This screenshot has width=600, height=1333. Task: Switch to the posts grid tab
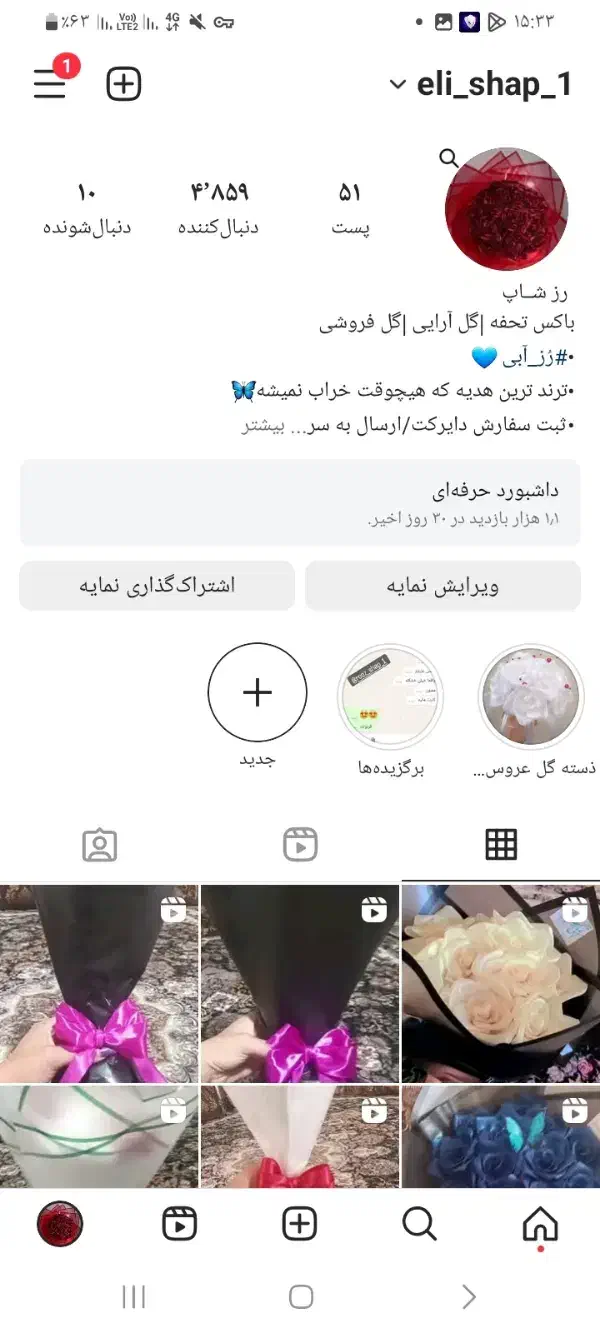click(501, 845)
